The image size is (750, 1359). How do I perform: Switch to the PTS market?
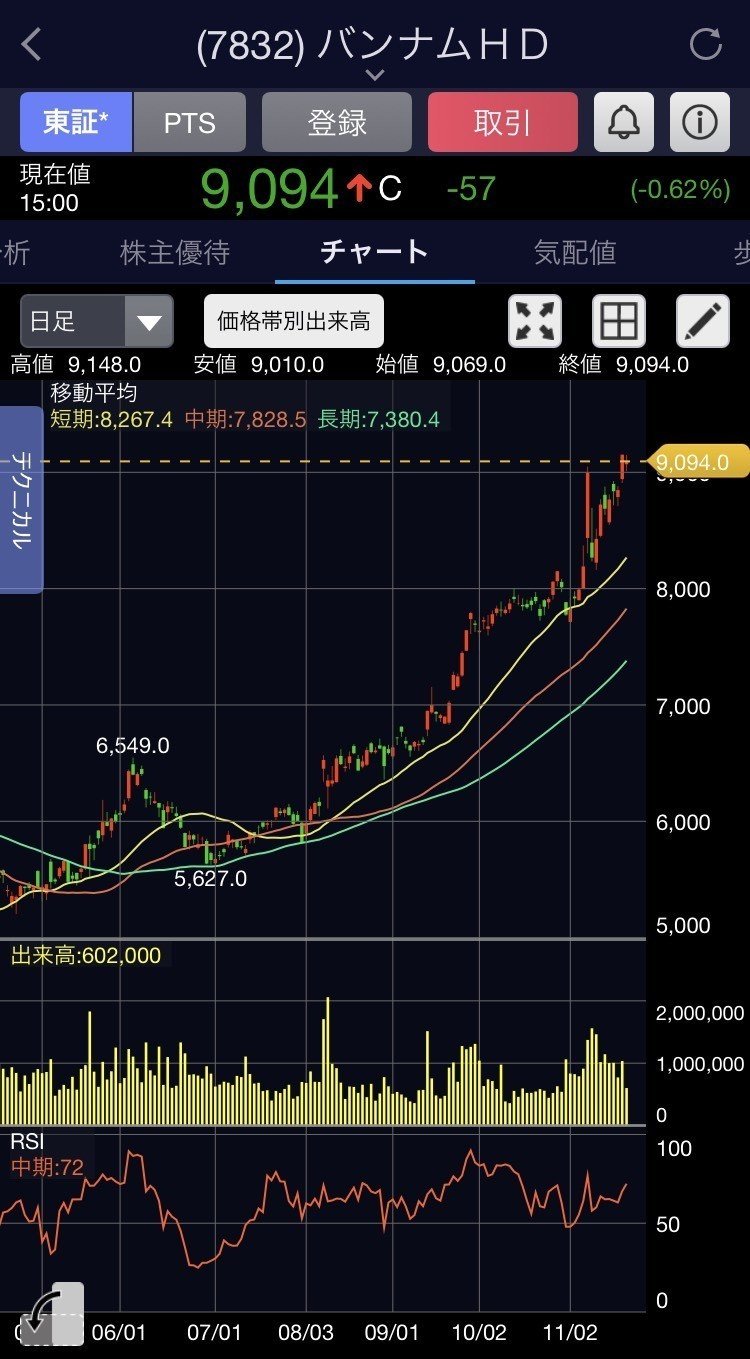tap(190, 122)
